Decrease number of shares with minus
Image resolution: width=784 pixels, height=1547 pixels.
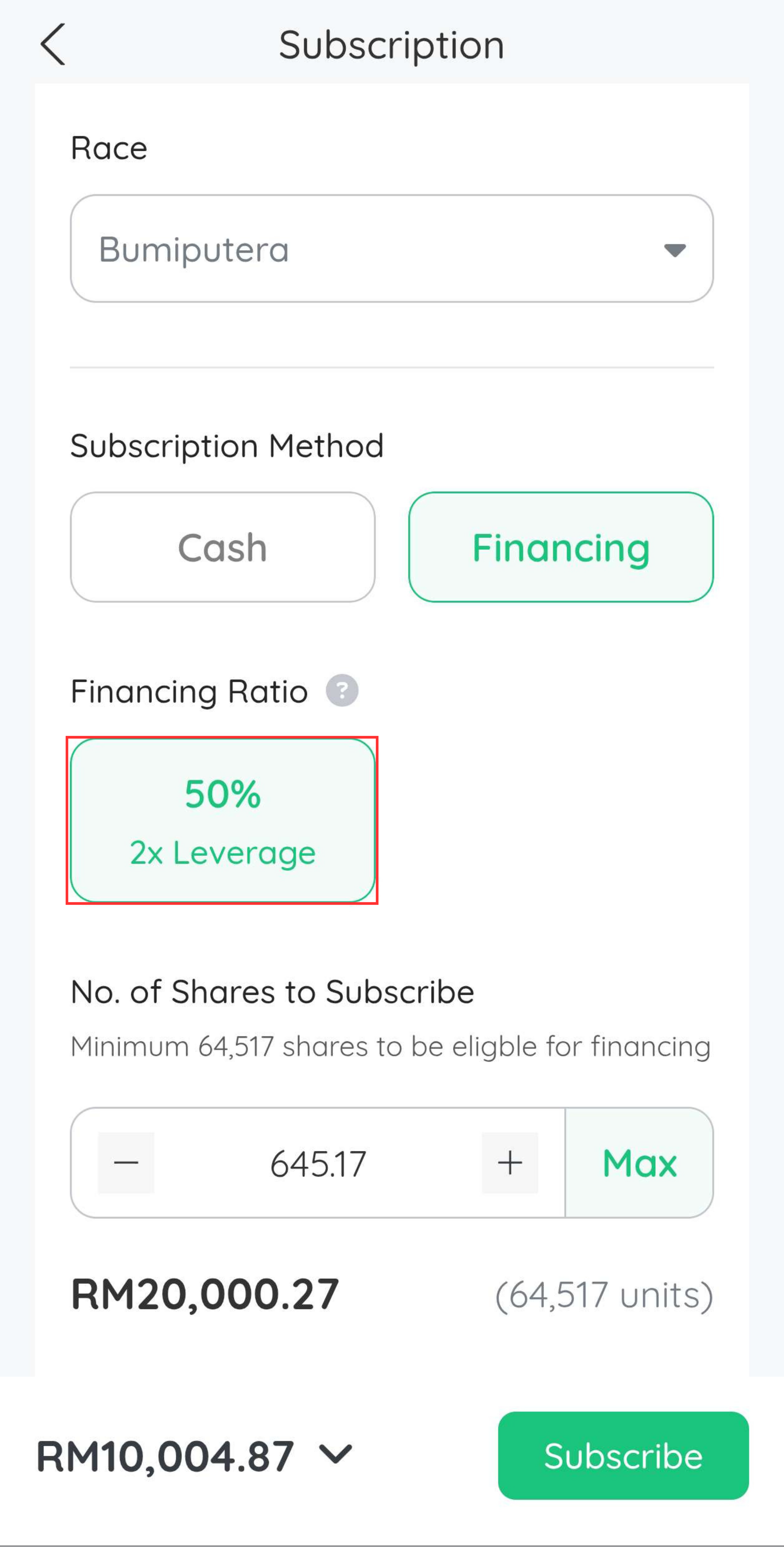point(126,1163)
